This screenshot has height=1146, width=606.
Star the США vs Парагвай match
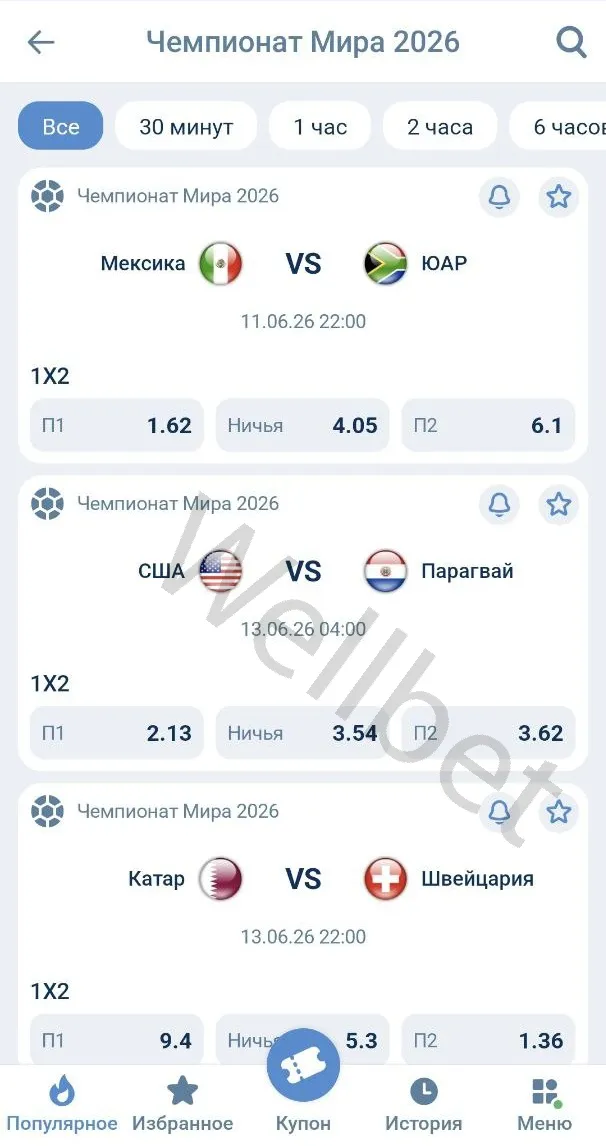tap(558, 505)
